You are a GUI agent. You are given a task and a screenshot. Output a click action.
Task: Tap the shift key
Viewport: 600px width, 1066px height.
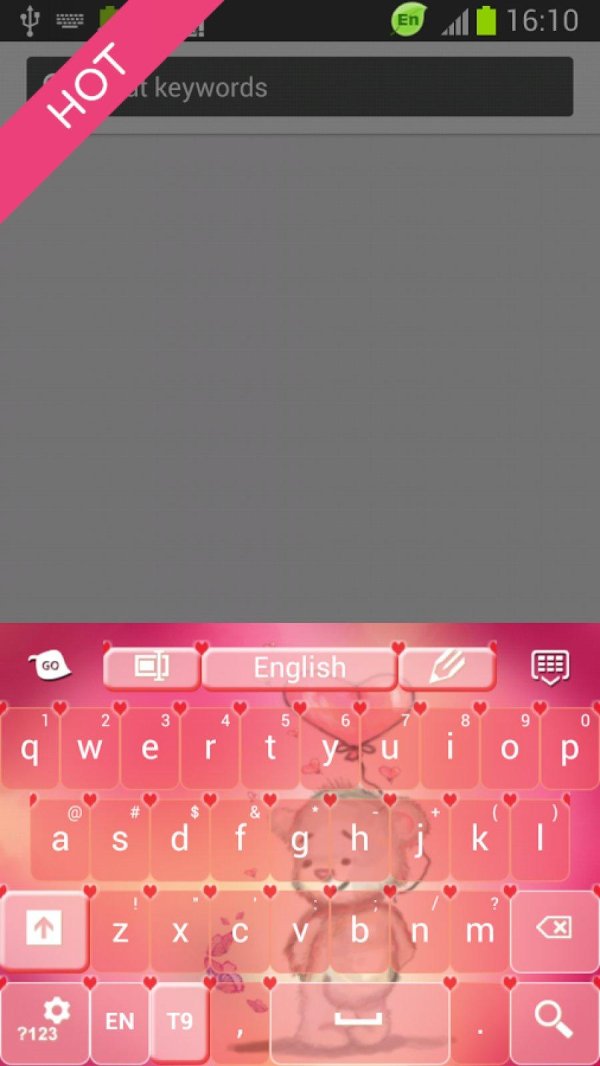tap(43, 930)
